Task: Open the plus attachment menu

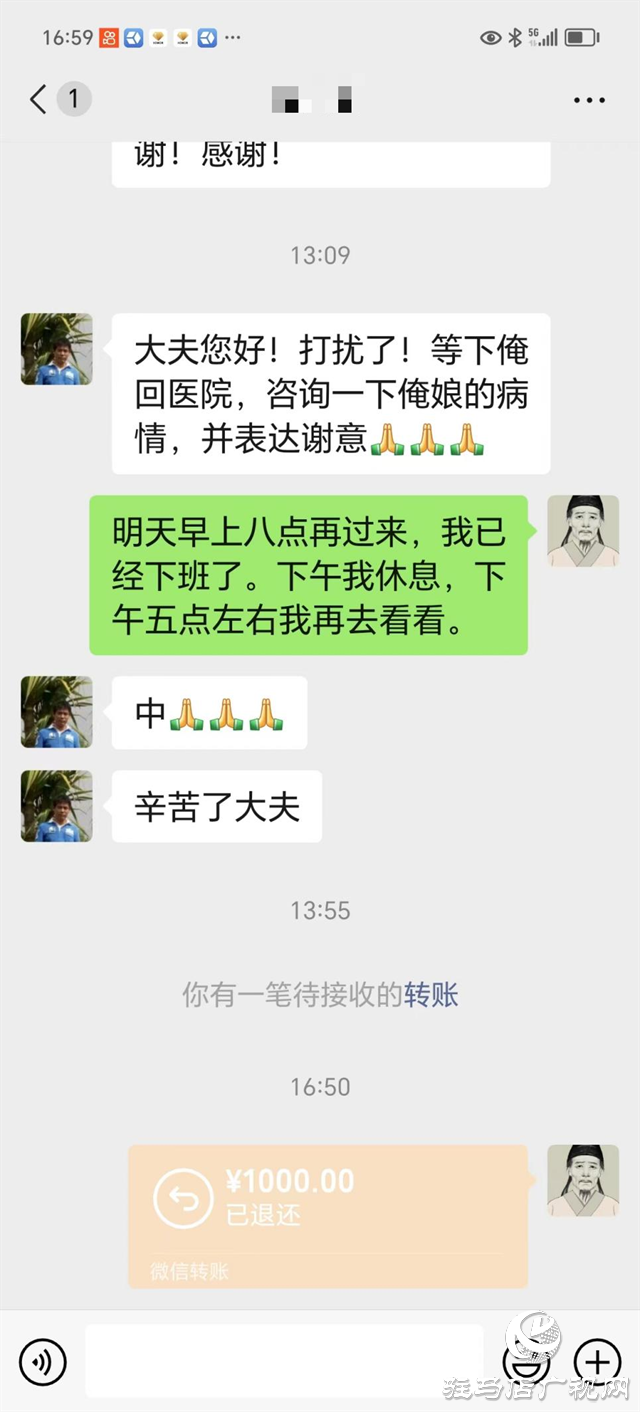Action: [x=597, y=1361]
